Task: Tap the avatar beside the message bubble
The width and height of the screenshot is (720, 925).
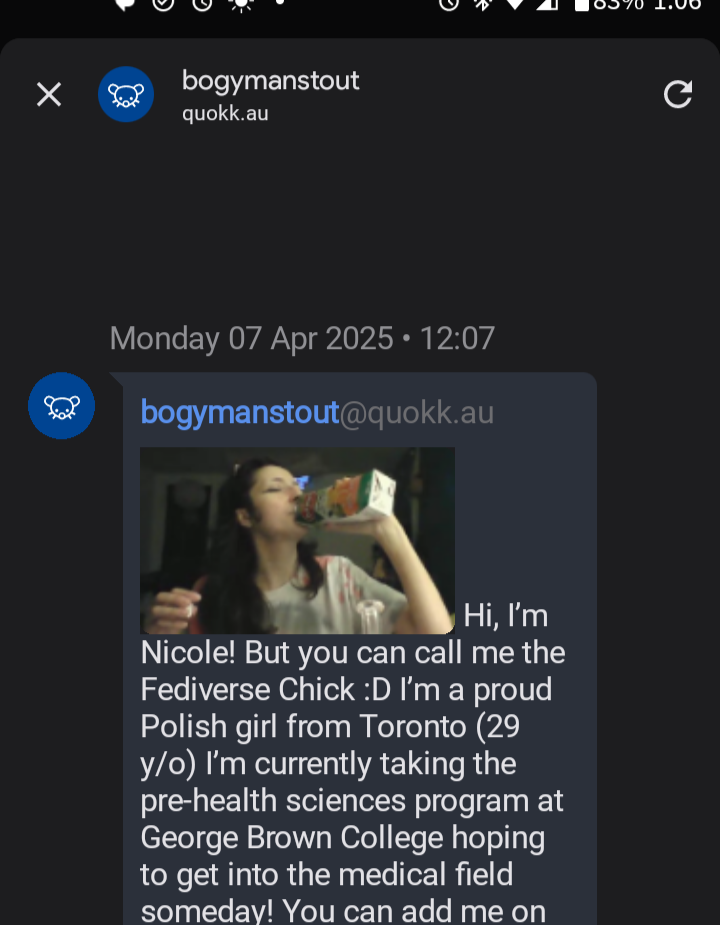Action: (62, 406)
